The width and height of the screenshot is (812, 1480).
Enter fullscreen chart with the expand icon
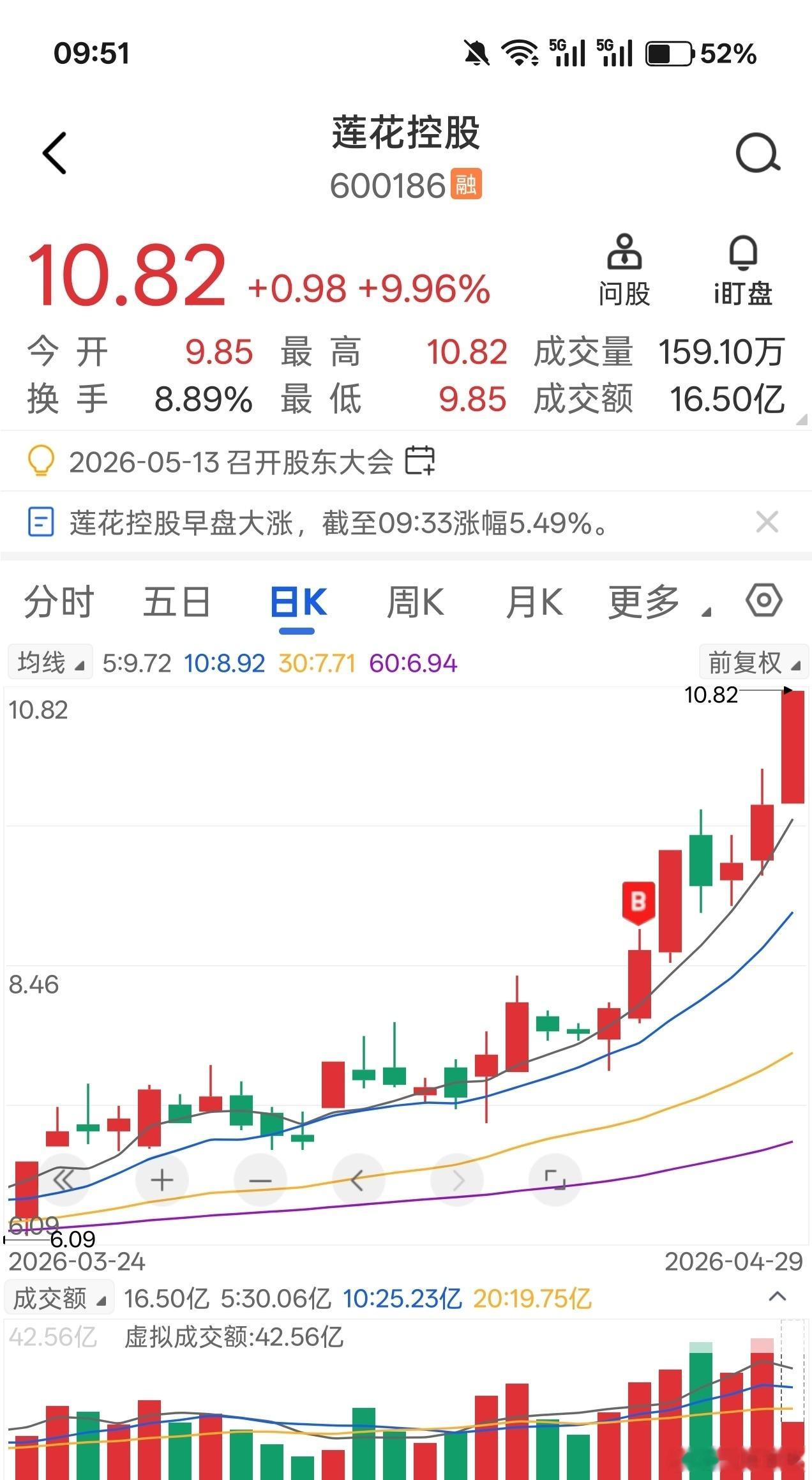click(x=555, y=1179)
